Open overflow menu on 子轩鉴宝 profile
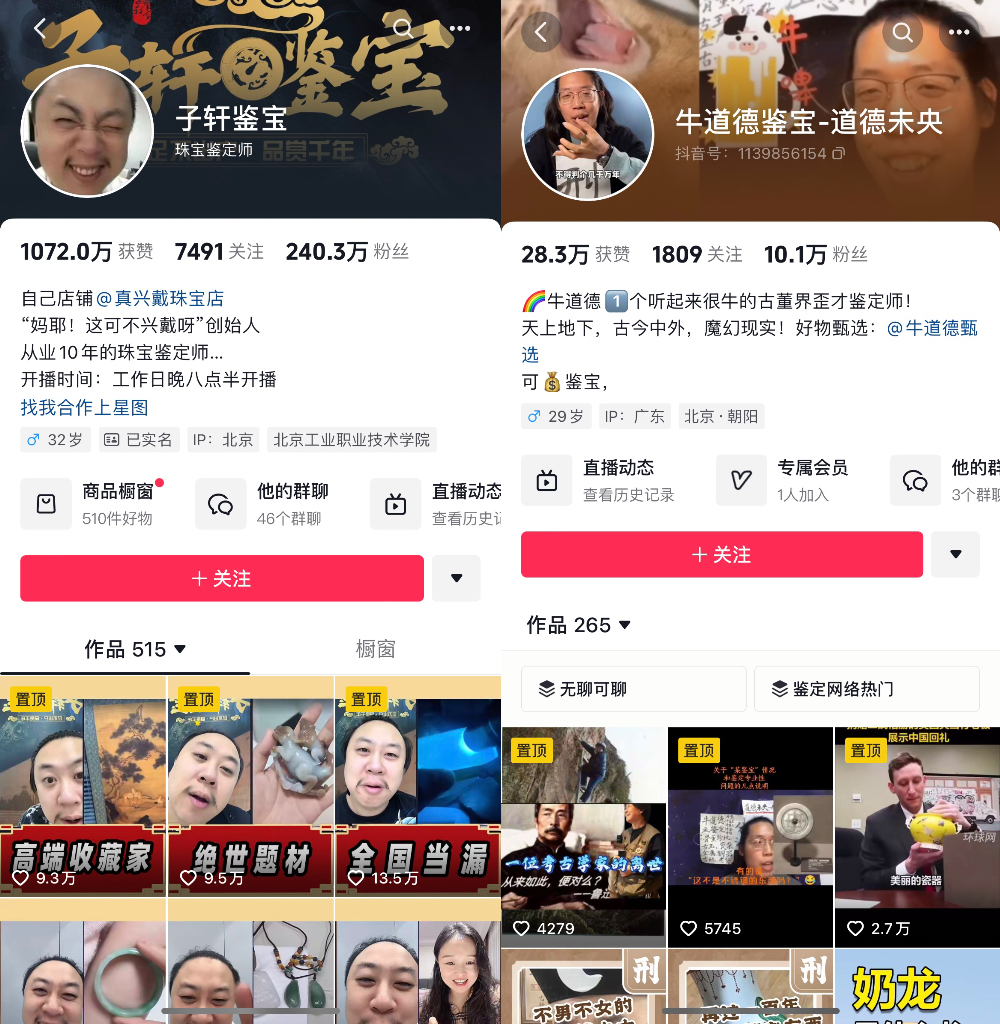1000x1024 pixels. coord(460,28)
